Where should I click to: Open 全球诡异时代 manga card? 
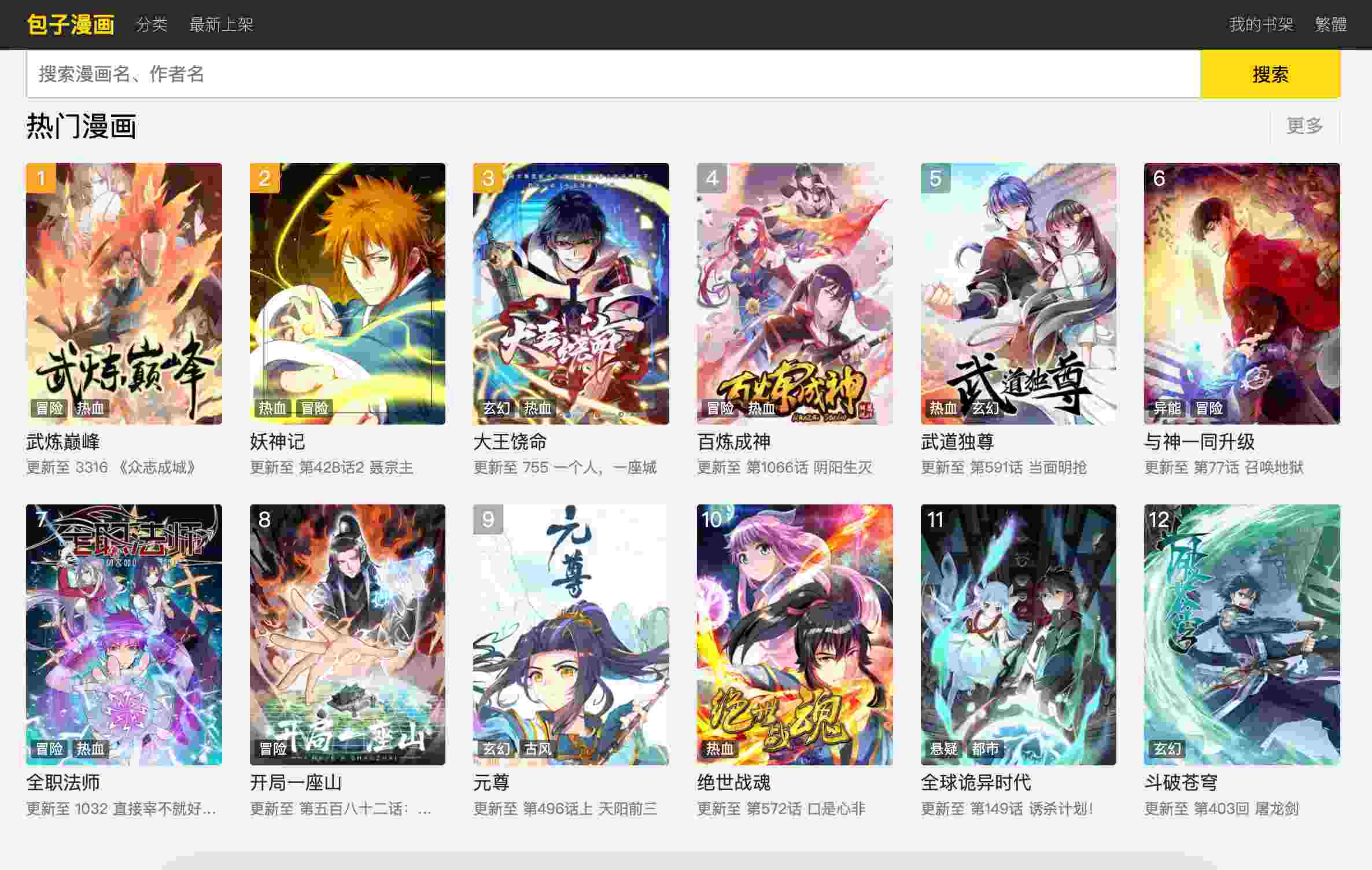(1018, 635)
